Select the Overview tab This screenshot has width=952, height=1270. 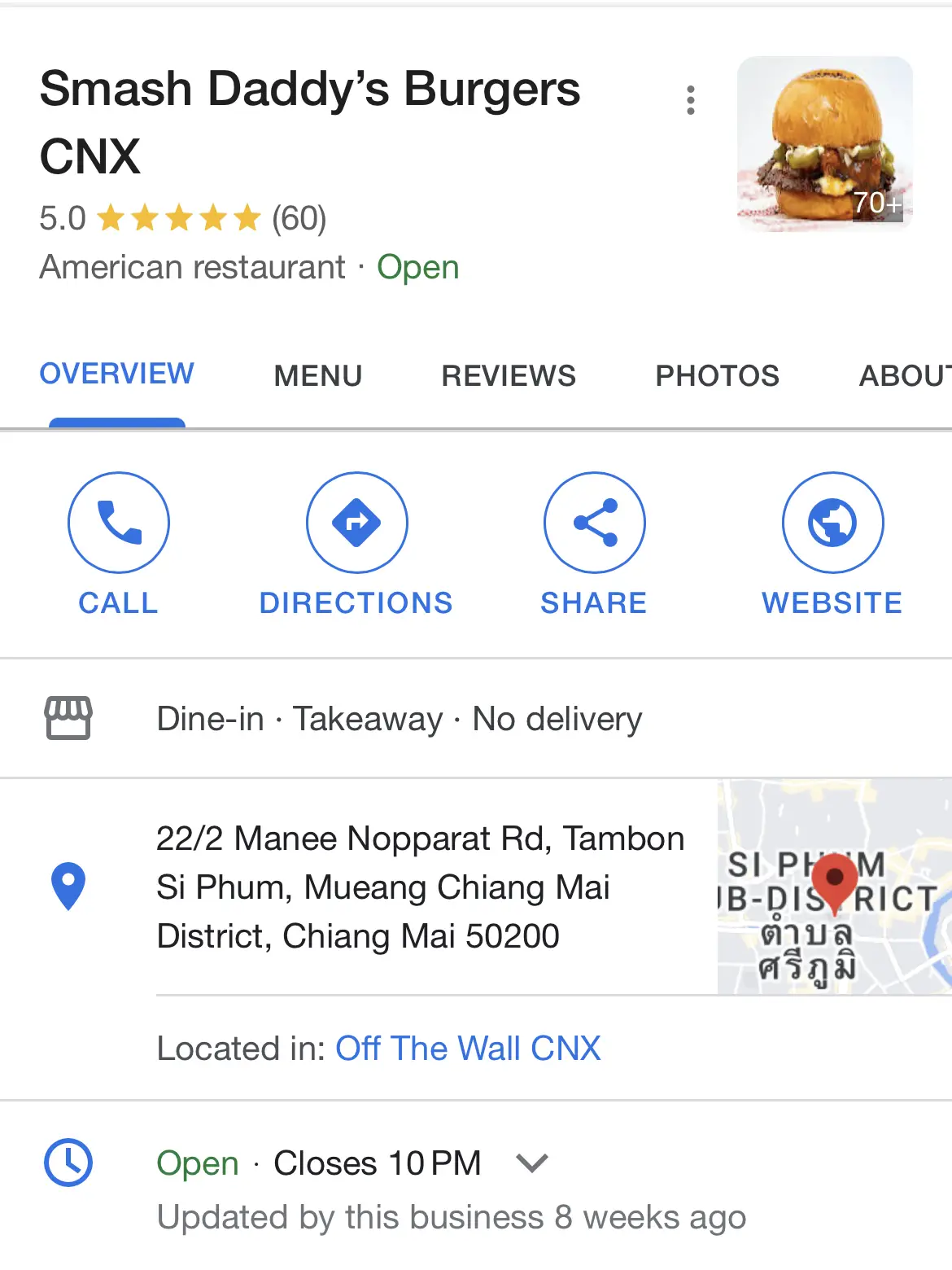(117, 374)
